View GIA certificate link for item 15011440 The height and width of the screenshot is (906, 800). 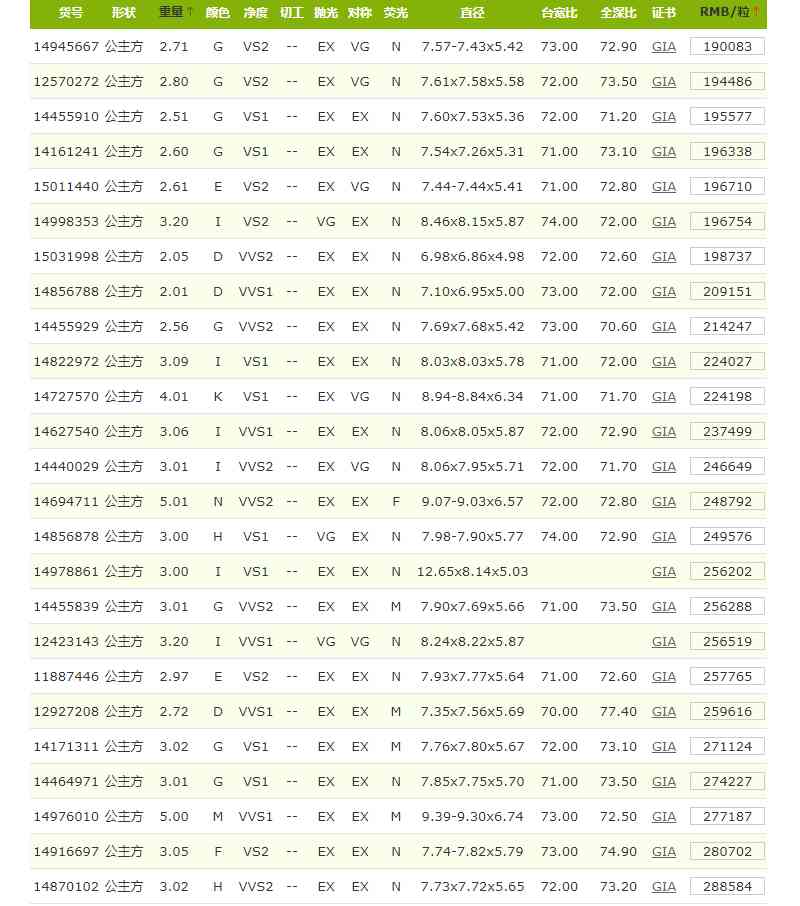[663, 186]
